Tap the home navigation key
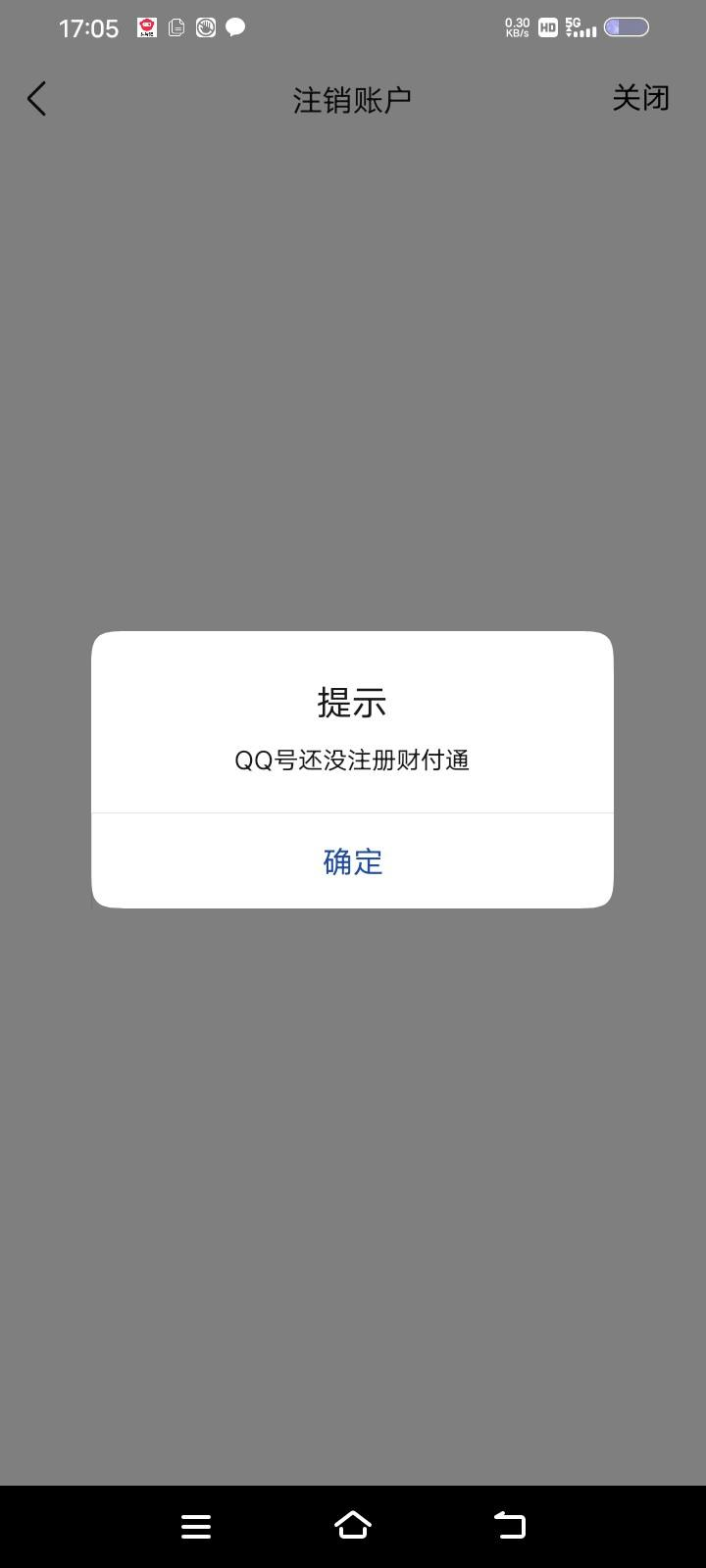Screen dimensions: 706x1568 (353, 1525)
